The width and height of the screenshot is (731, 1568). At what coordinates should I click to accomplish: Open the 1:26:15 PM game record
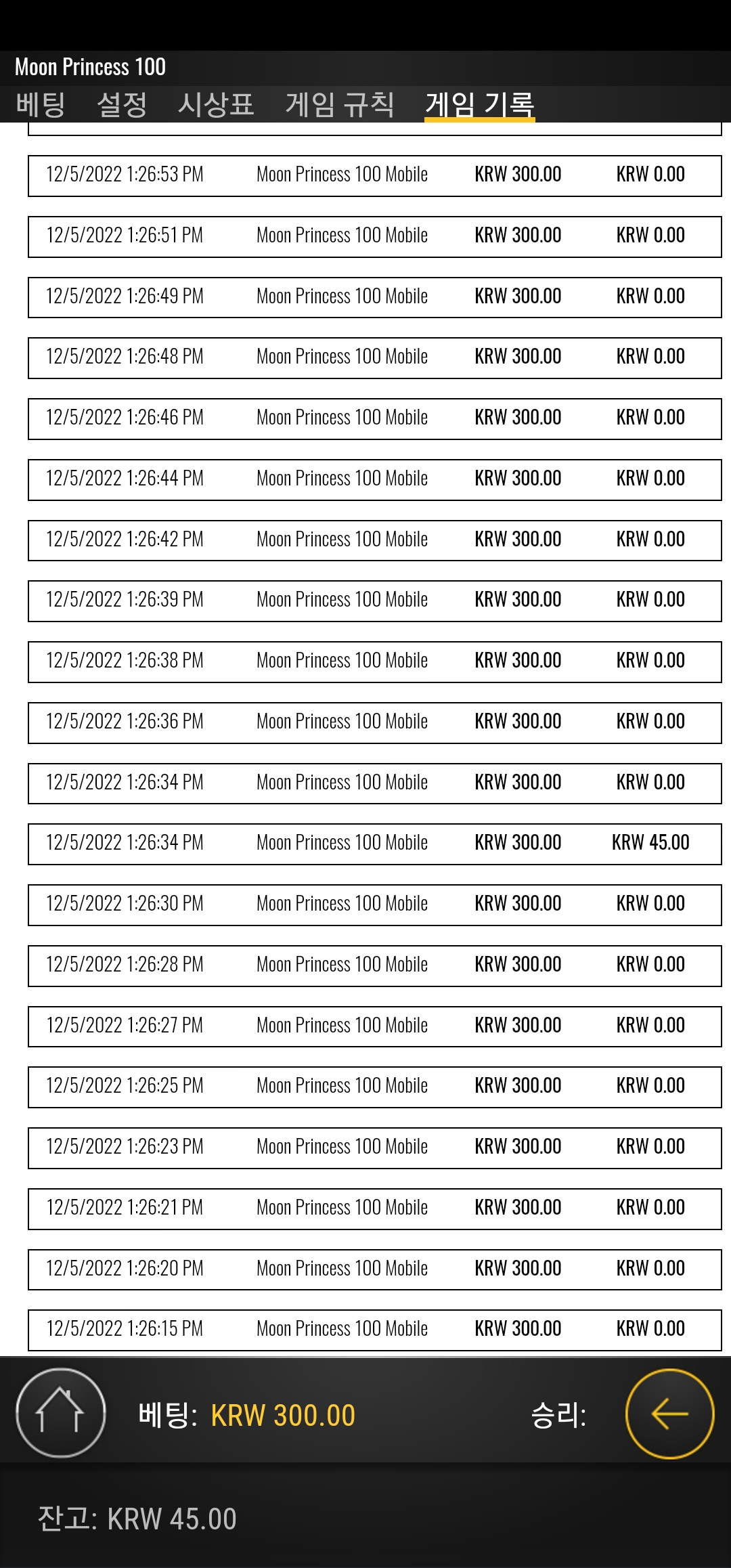coord(375,1330)
